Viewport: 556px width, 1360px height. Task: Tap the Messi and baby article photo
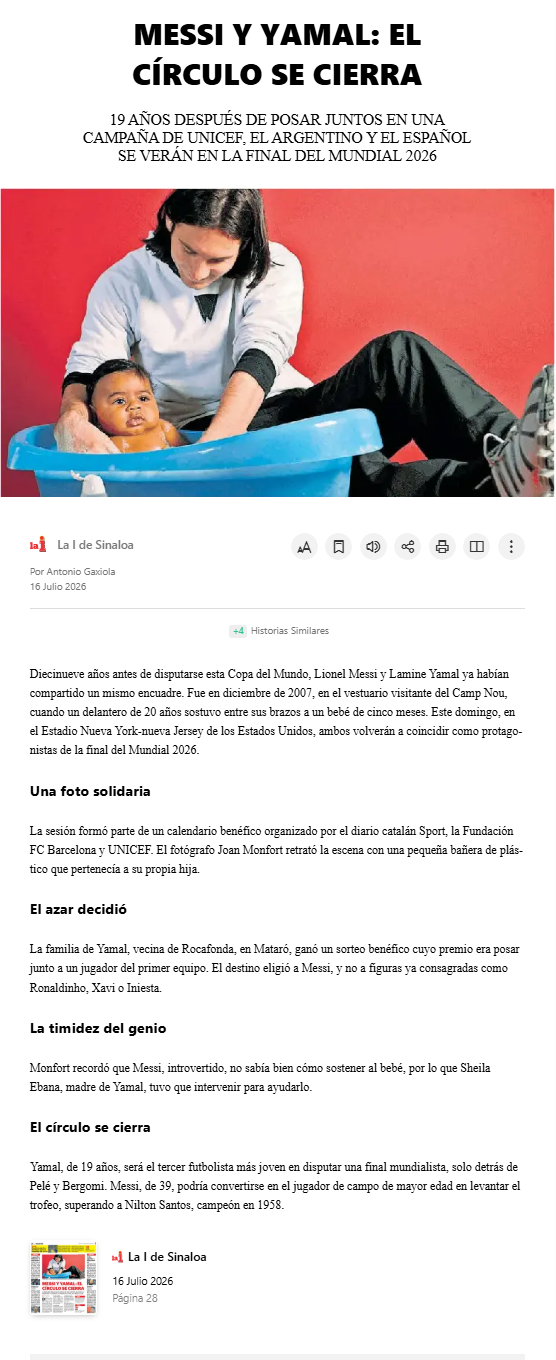coord(278,343)
